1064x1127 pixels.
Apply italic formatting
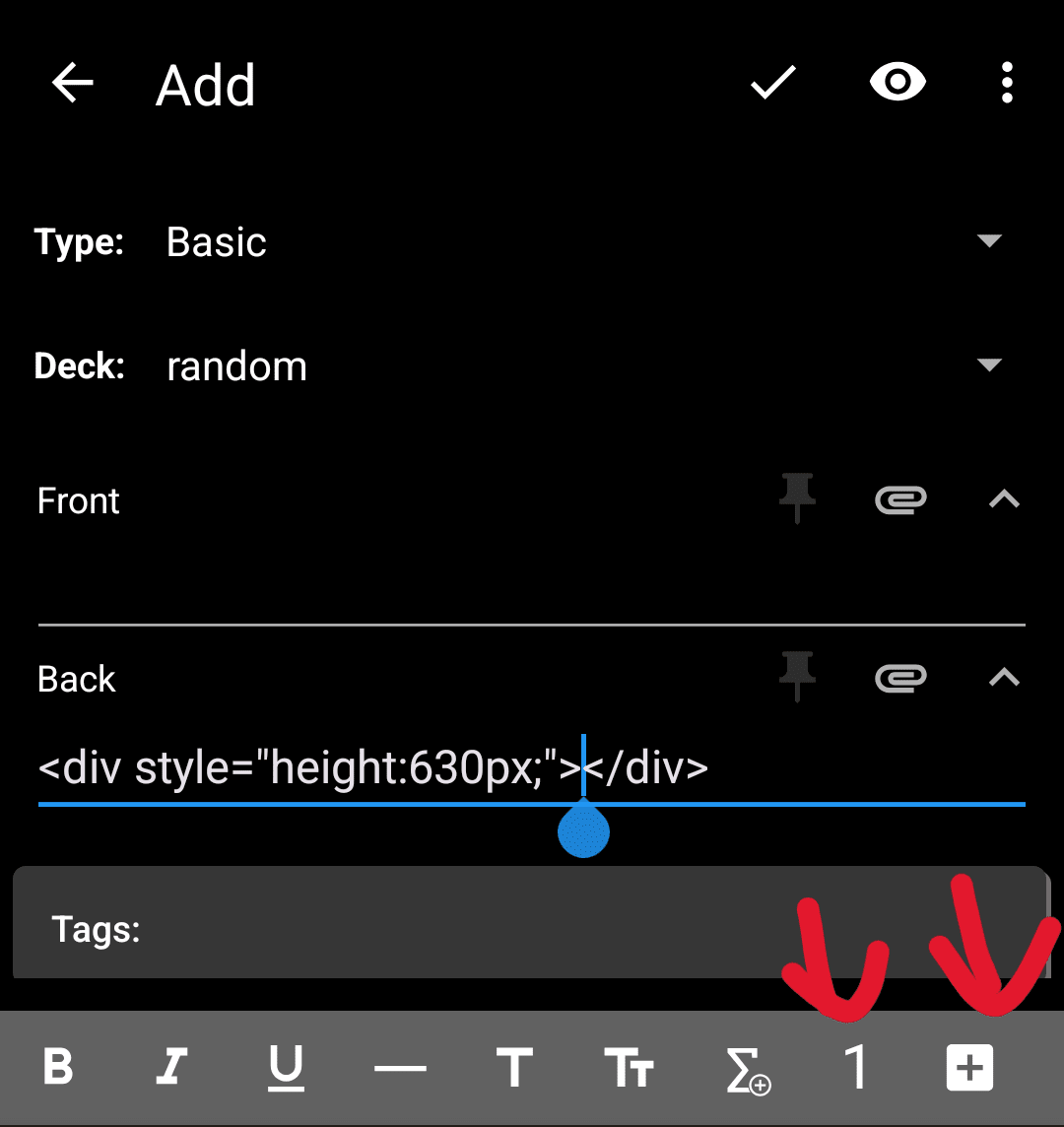[172, 1068]
